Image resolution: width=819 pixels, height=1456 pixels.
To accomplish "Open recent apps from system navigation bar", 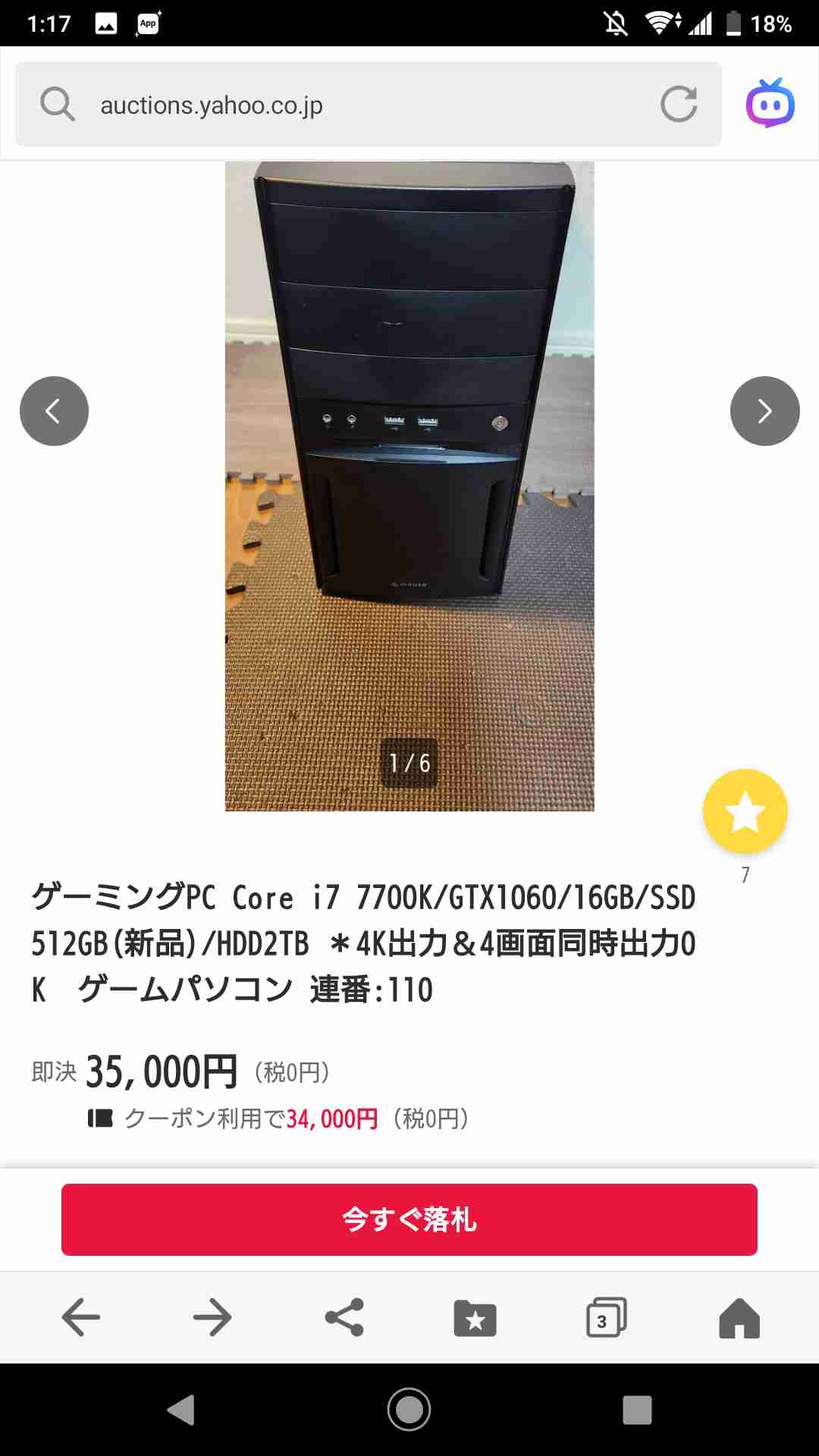I will (x=637, y=1410).
